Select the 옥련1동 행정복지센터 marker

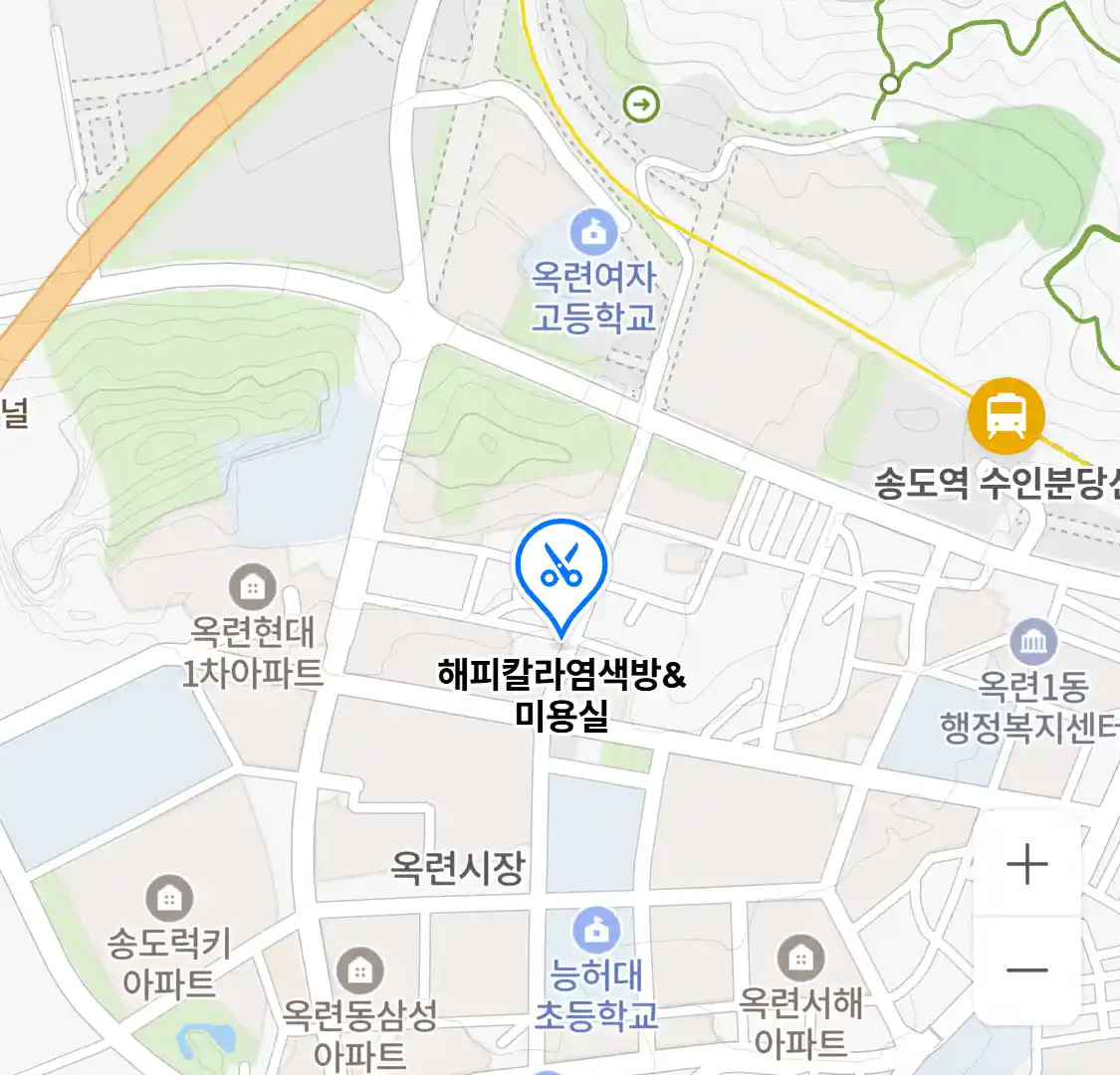click(1033, 642)
